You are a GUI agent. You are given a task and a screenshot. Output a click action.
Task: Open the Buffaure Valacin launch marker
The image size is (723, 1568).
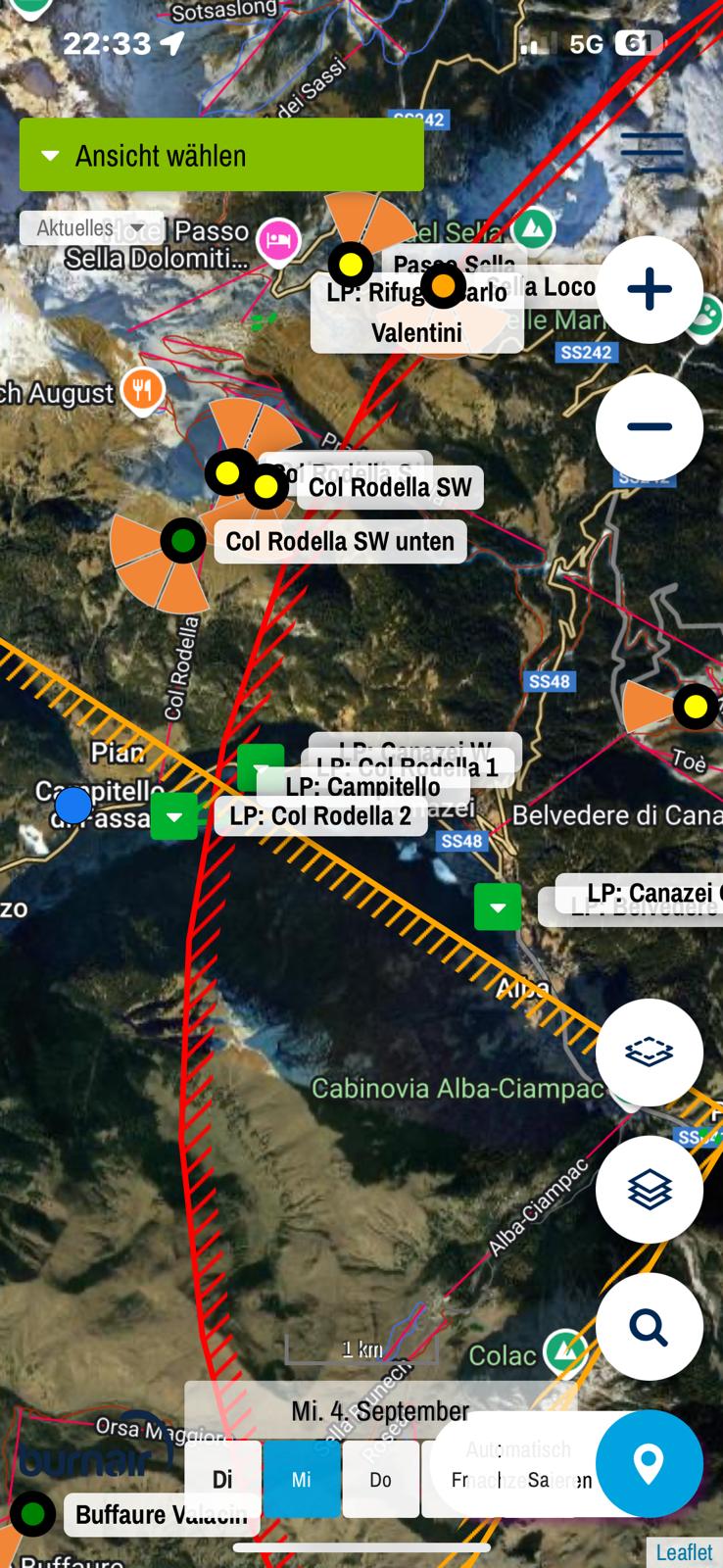pyautogui.click(x=32, y=1514)
